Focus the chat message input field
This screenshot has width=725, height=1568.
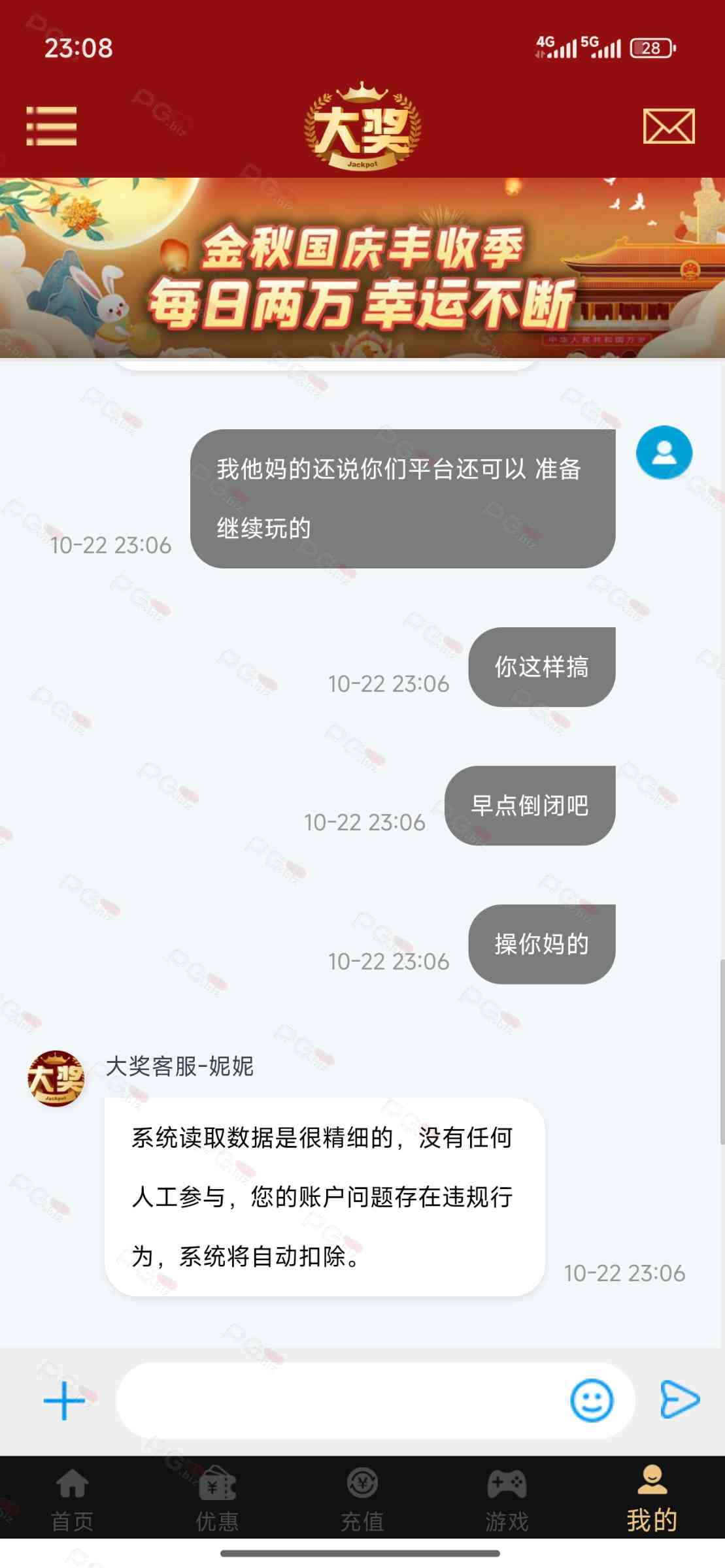pos(340,1400)
